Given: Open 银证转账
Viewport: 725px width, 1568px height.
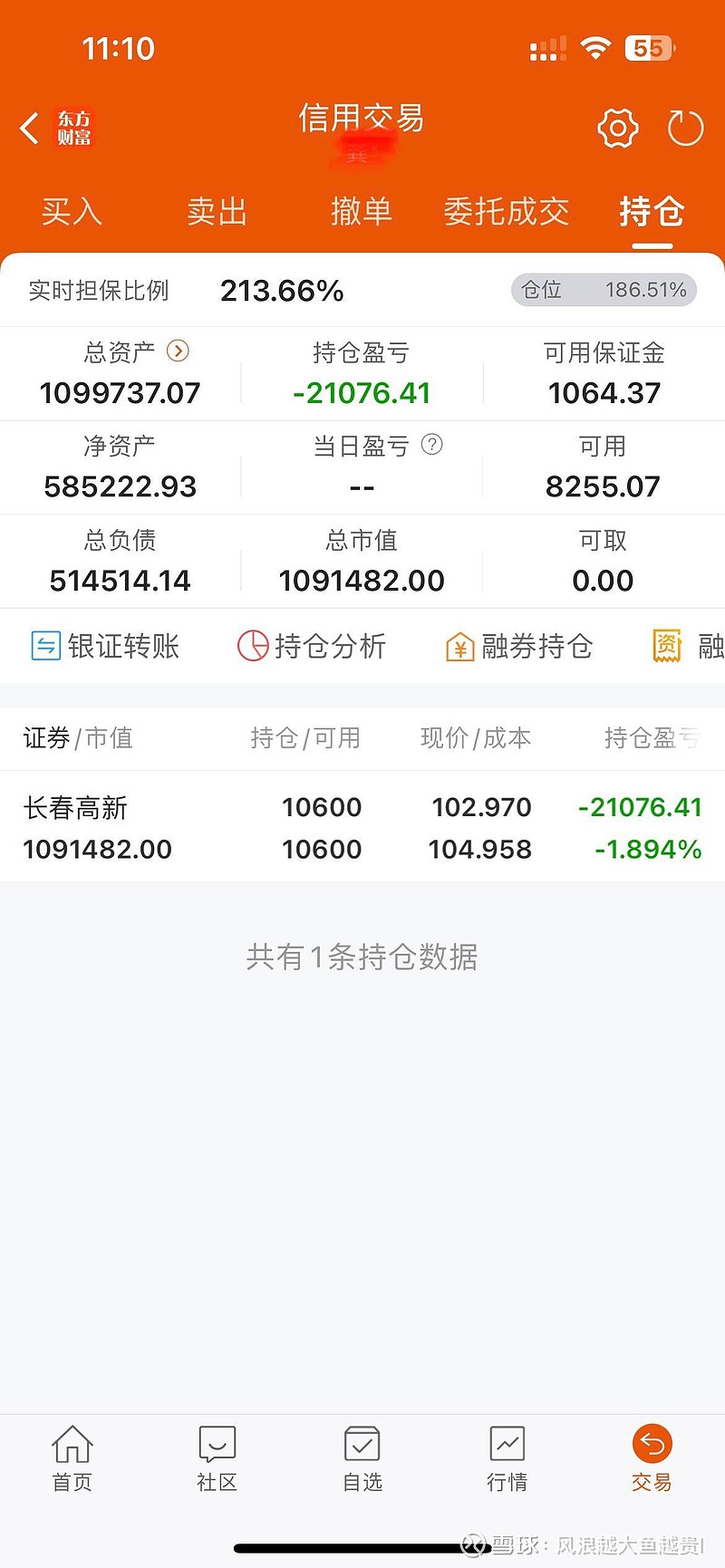Looking at the screenshot, I should (105, 646).
